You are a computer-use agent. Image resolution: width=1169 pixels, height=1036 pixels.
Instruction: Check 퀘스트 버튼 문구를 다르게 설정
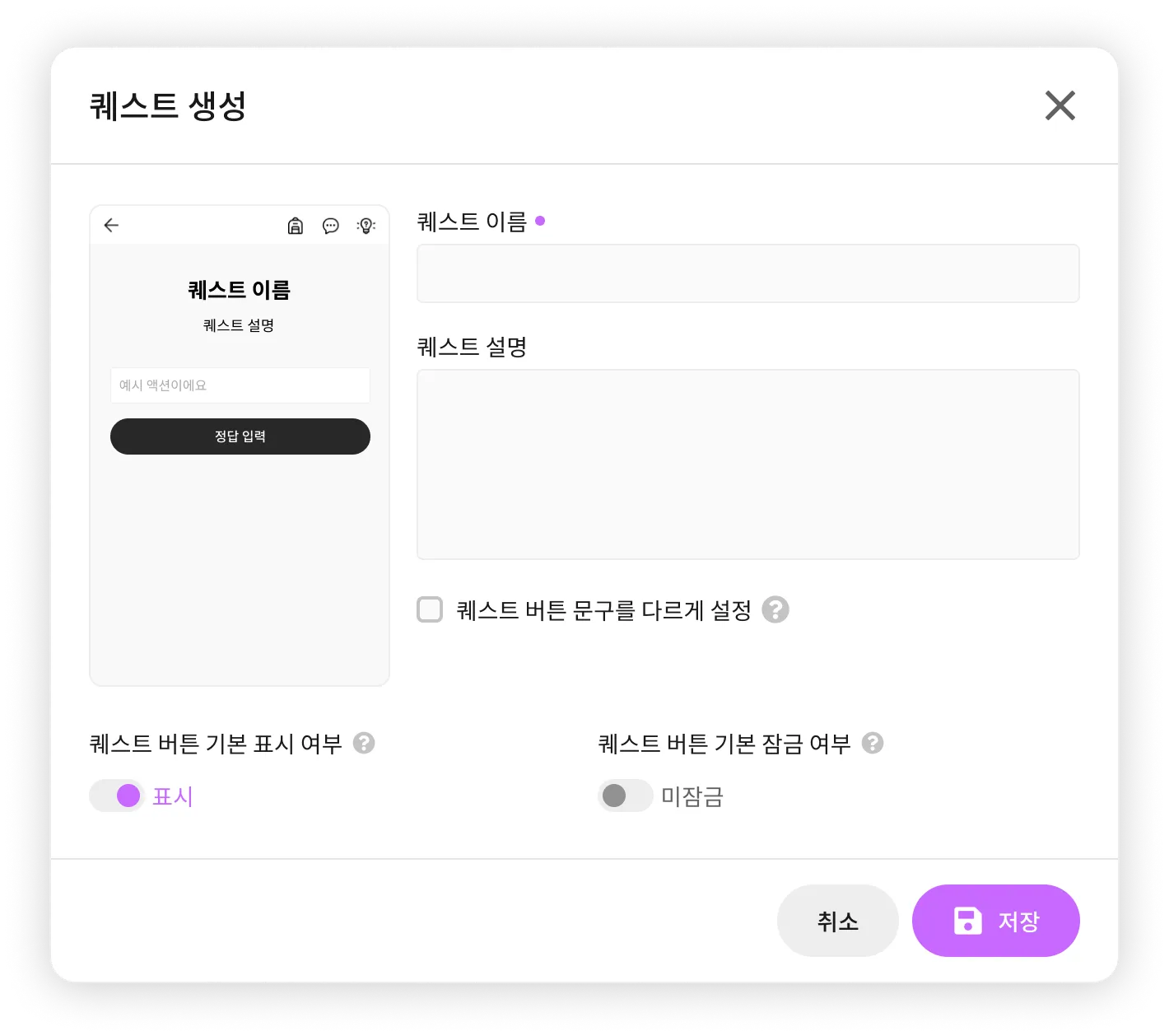tap(430, 610)
